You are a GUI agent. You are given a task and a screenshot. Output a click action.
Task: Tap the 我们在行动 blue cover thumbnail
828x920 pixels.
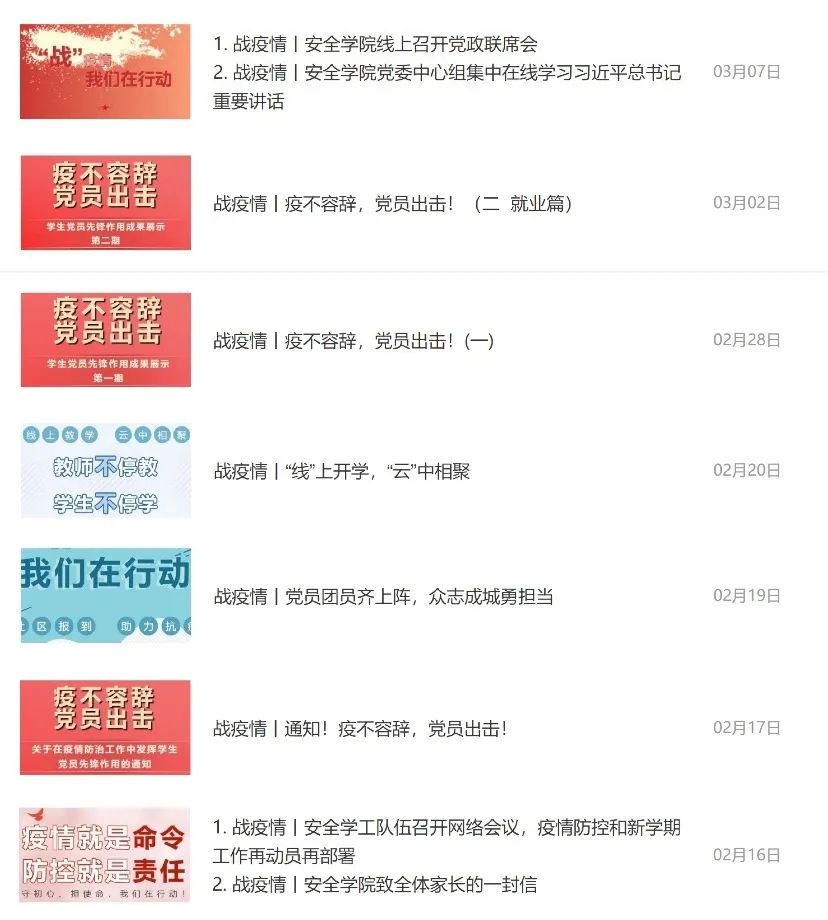click(106, 595)
